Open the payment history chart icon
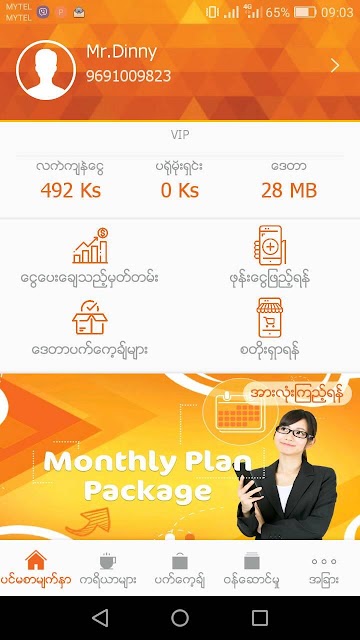Image resolution: width=360 pixels, height=640 pixels. click(90, 246)
